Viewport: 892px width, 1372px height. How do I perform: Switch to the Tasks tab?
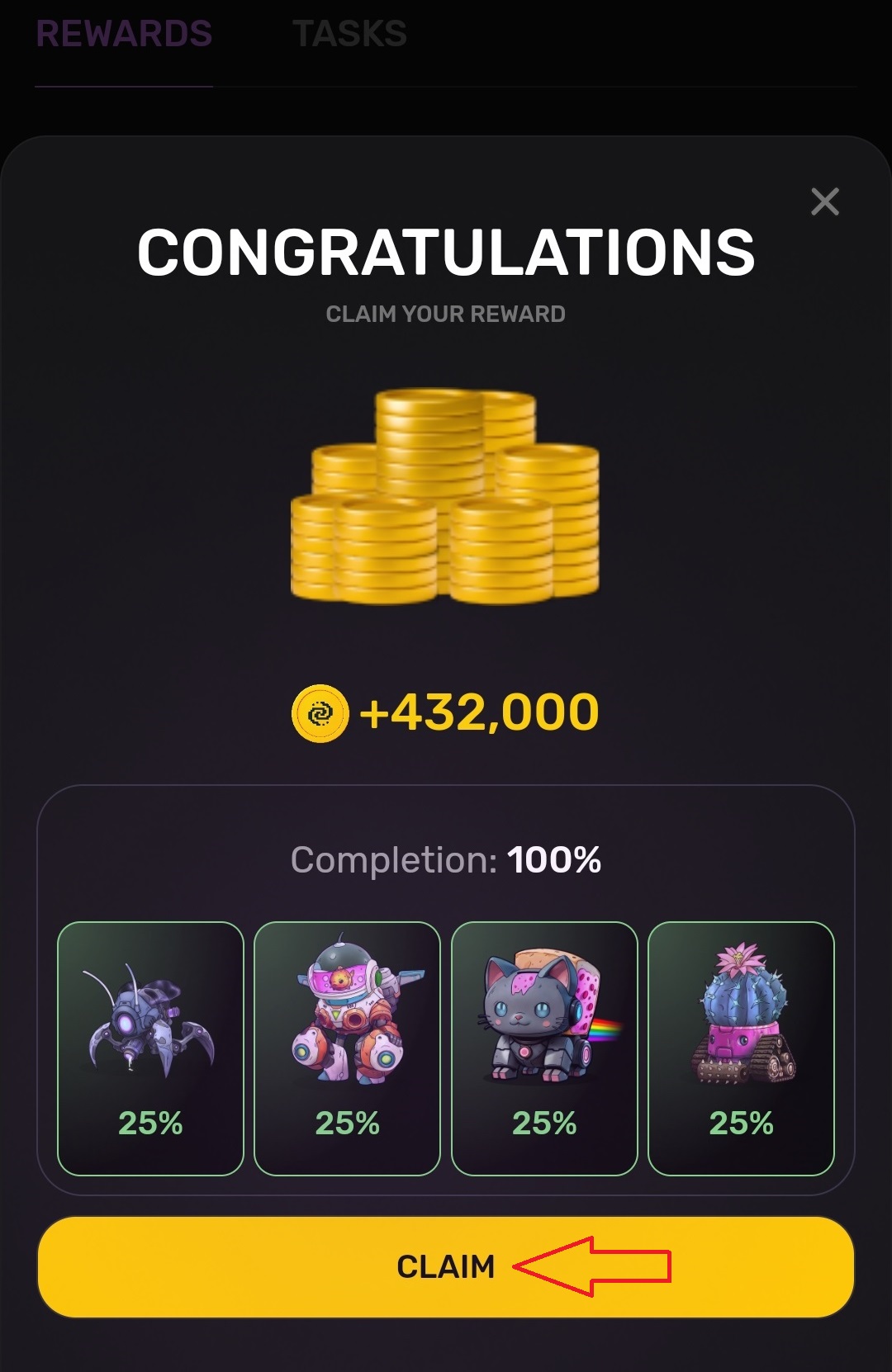pos(349,35)
